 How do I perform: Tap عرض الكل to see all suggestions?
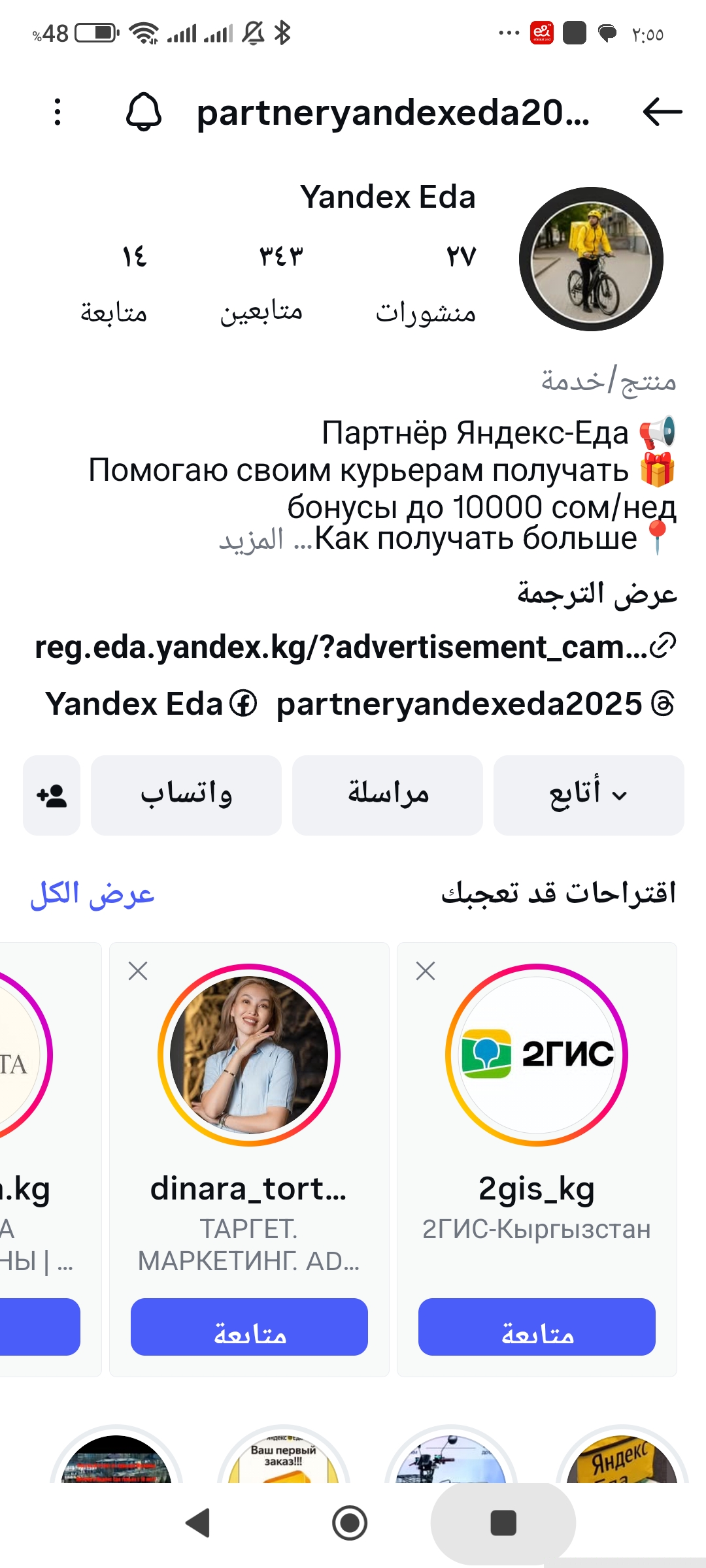92,894
